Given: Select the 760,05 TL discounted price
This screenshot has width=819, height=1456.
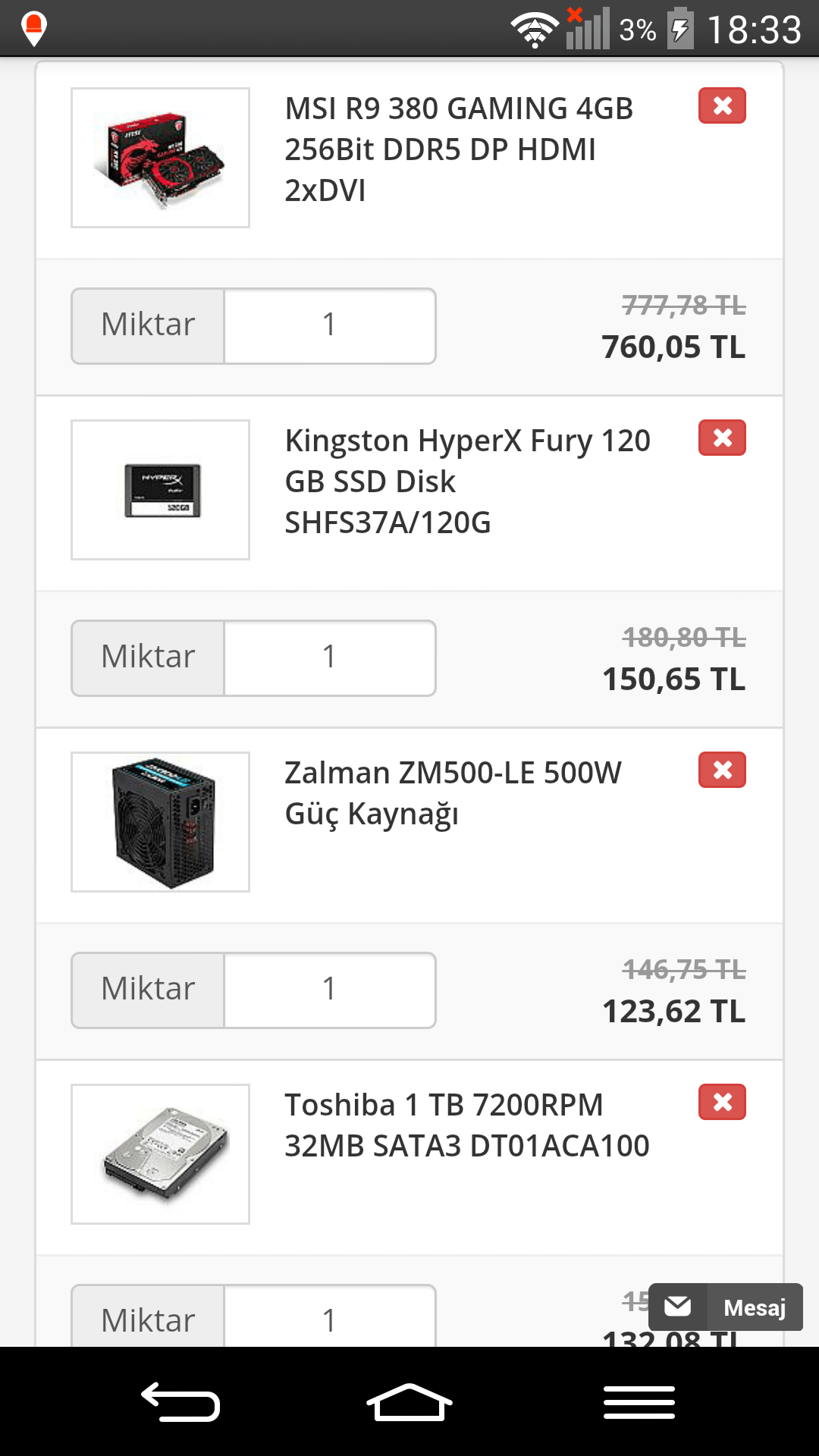Looking at the screenshot, I should coord(672,348).
